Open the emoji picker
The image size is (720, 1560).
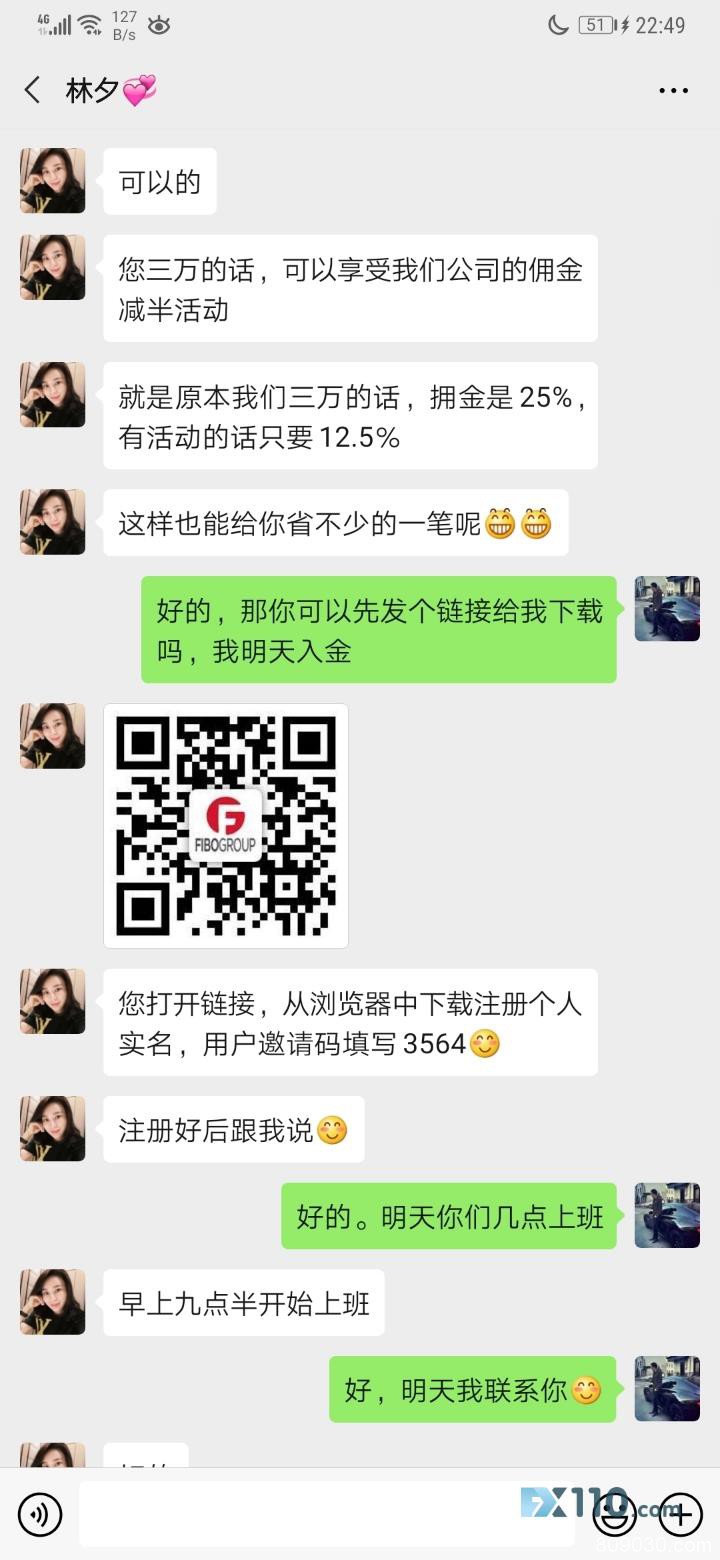pyautogui.click(x=613, y=1514)
